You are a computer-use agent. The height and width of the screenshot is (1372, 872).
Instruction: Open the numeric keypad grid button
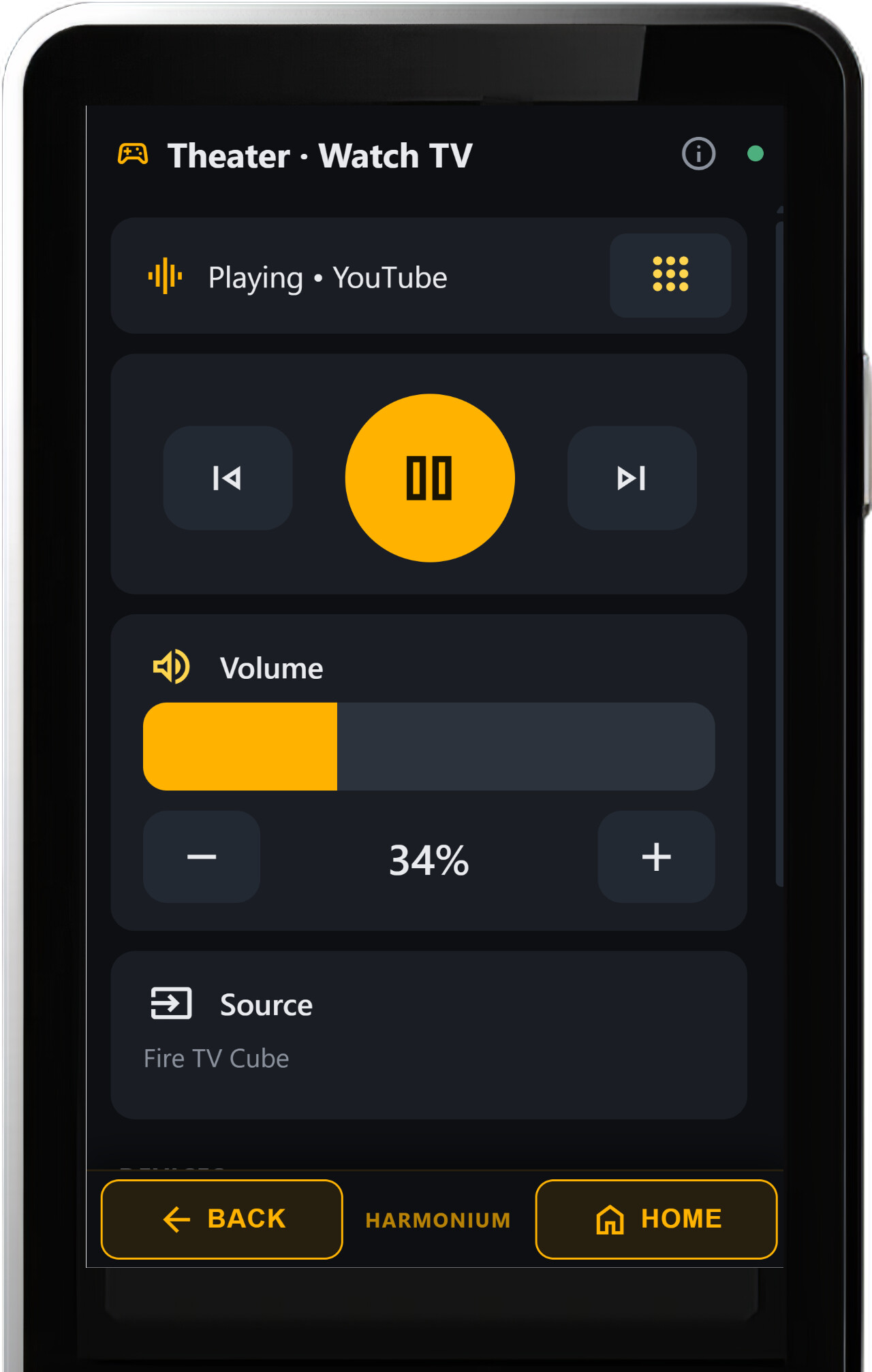point(670,275)
